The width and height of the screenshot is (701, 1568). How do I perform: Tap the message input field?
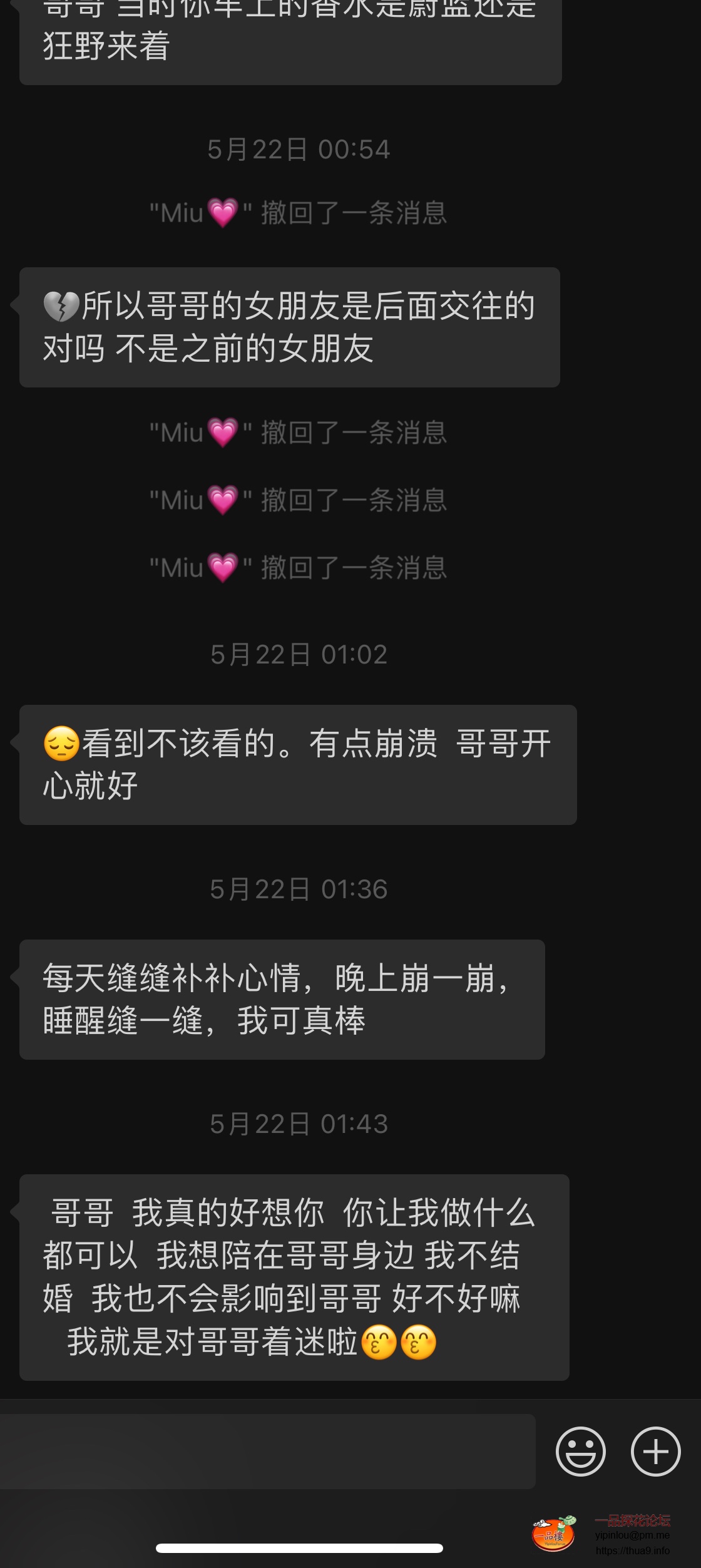click(267, 1452)
